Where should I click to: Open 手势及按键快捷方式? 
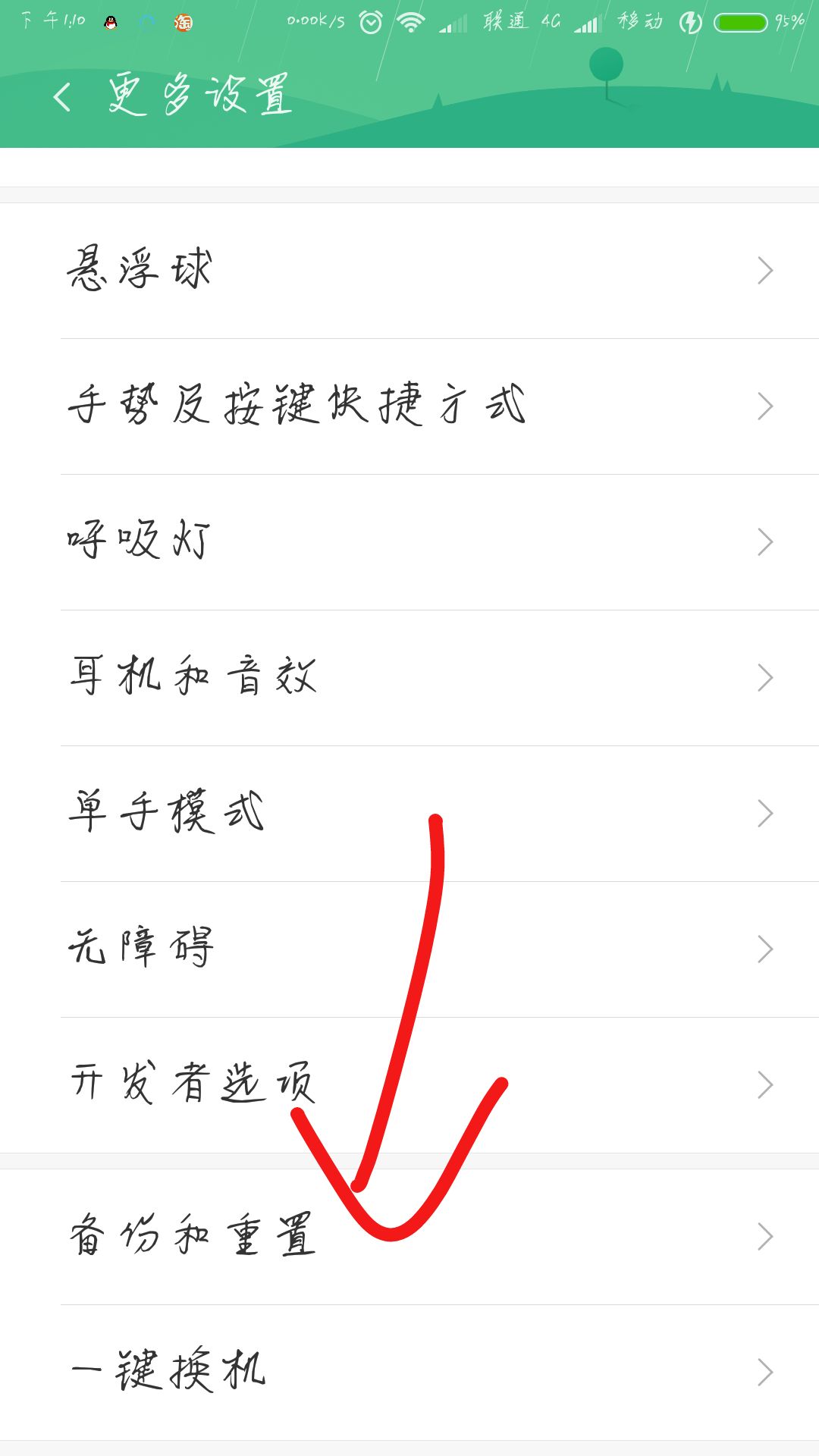409,406
